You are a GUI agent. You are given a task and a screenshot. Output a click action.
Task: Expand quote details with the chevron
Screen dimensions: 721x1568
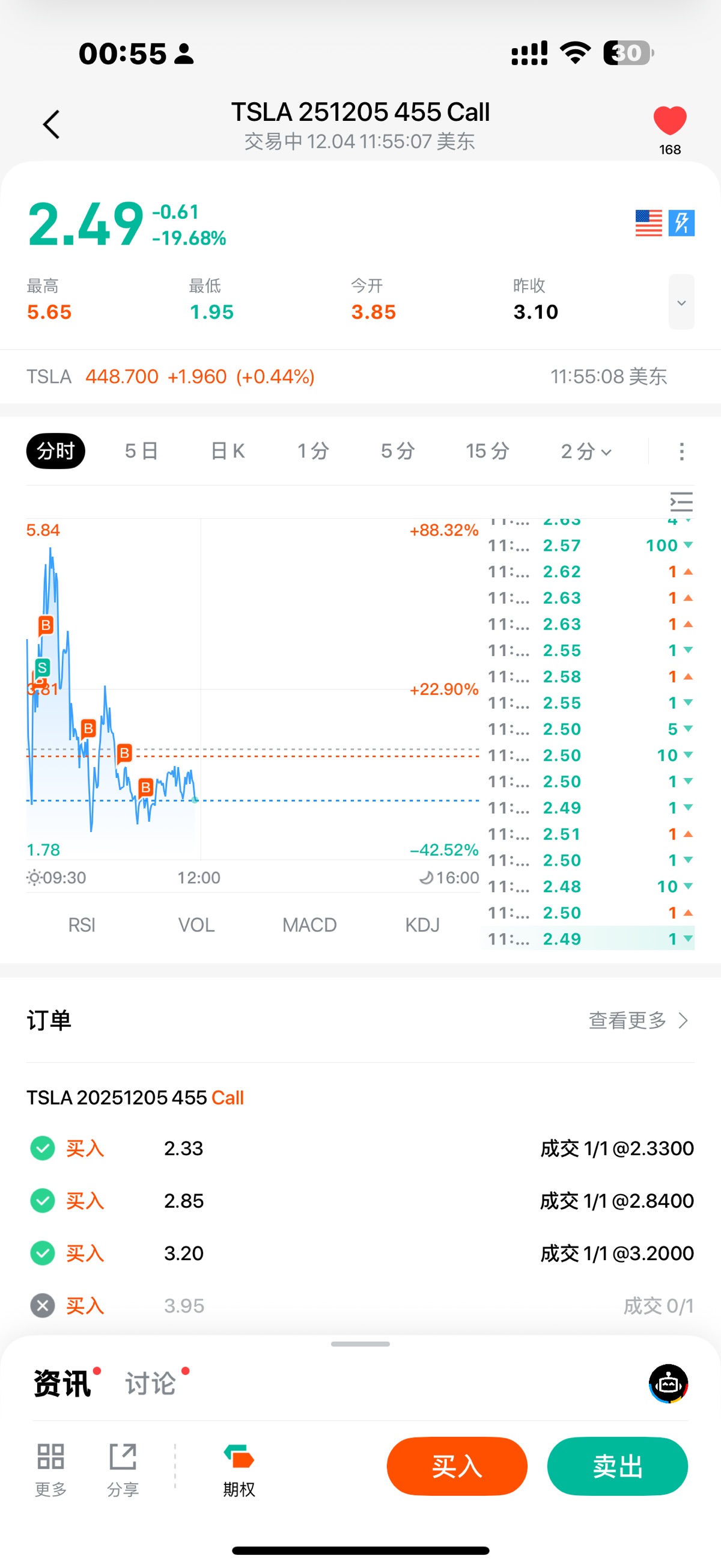pos(681,302)
